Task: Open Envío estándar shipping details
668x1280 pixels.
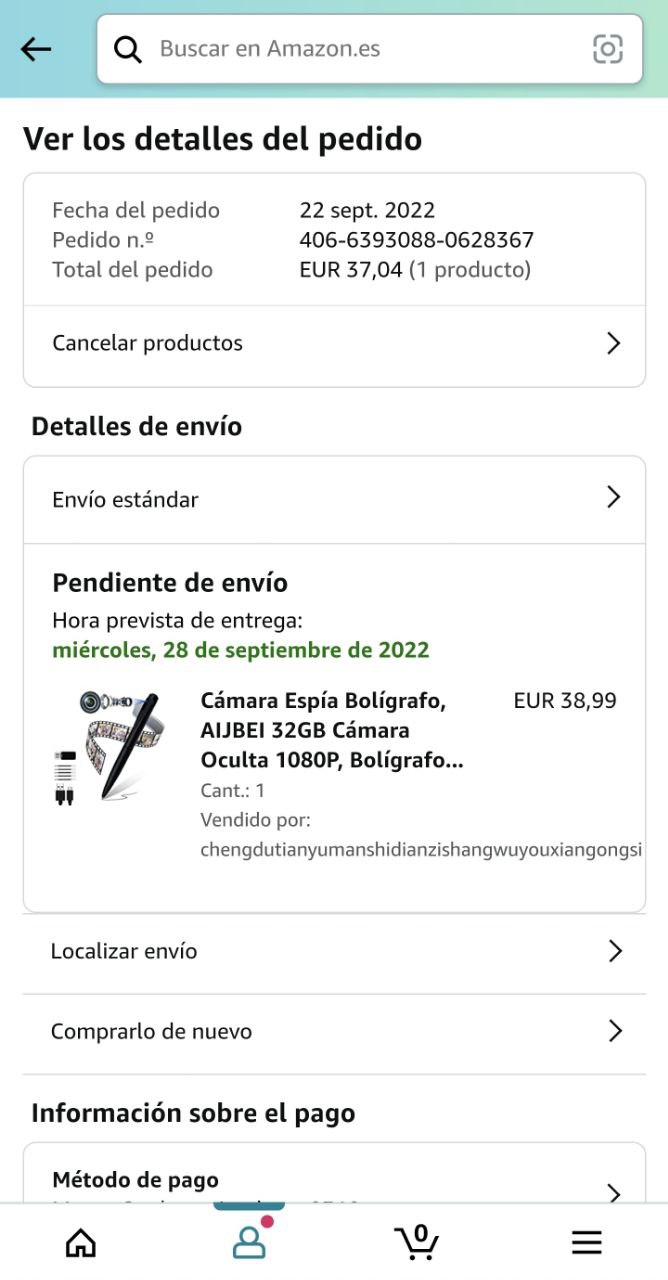Action: 334,499
